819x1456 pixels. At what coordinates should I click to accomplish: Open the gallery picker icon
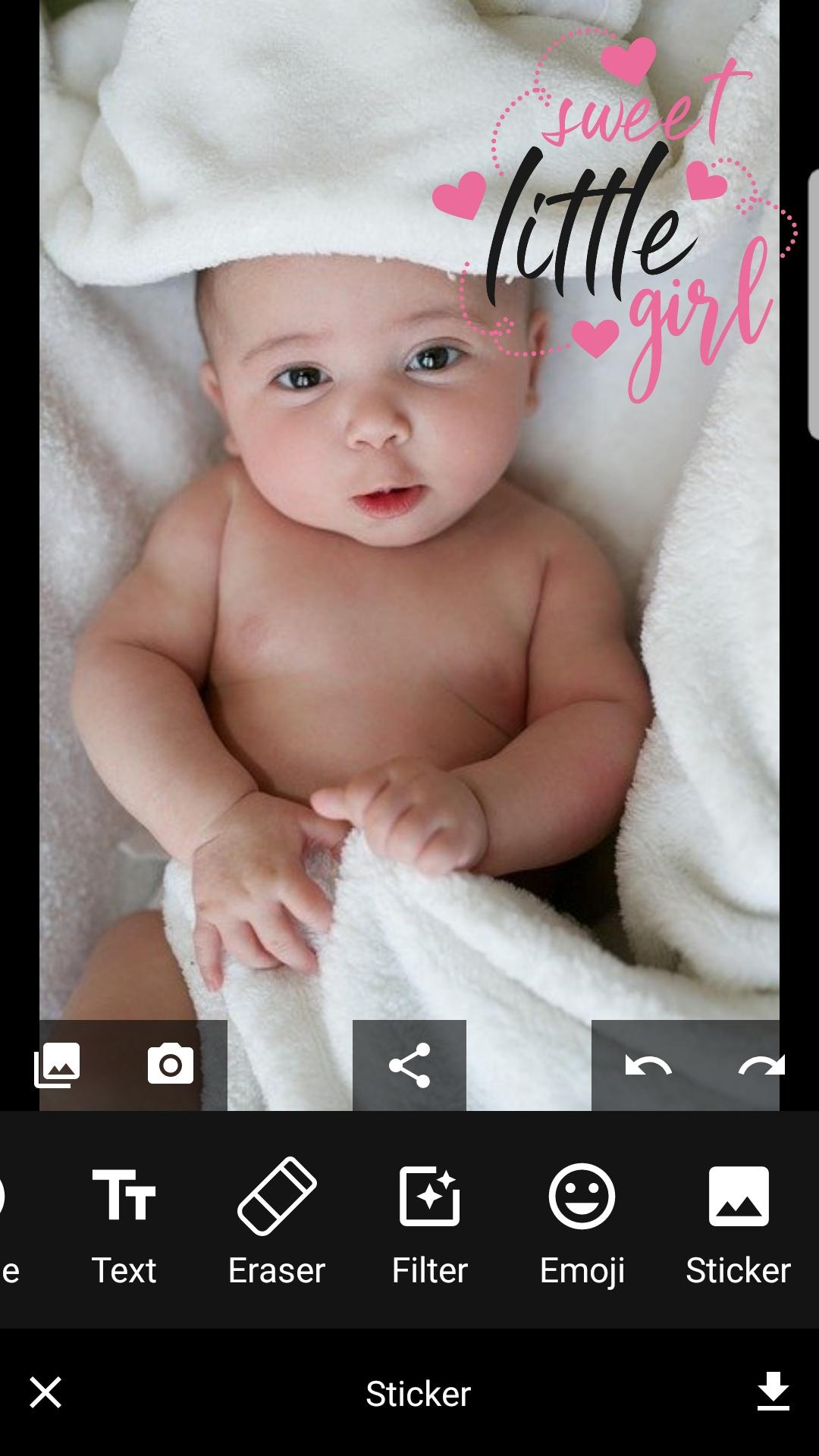[x=57, y=1065]
